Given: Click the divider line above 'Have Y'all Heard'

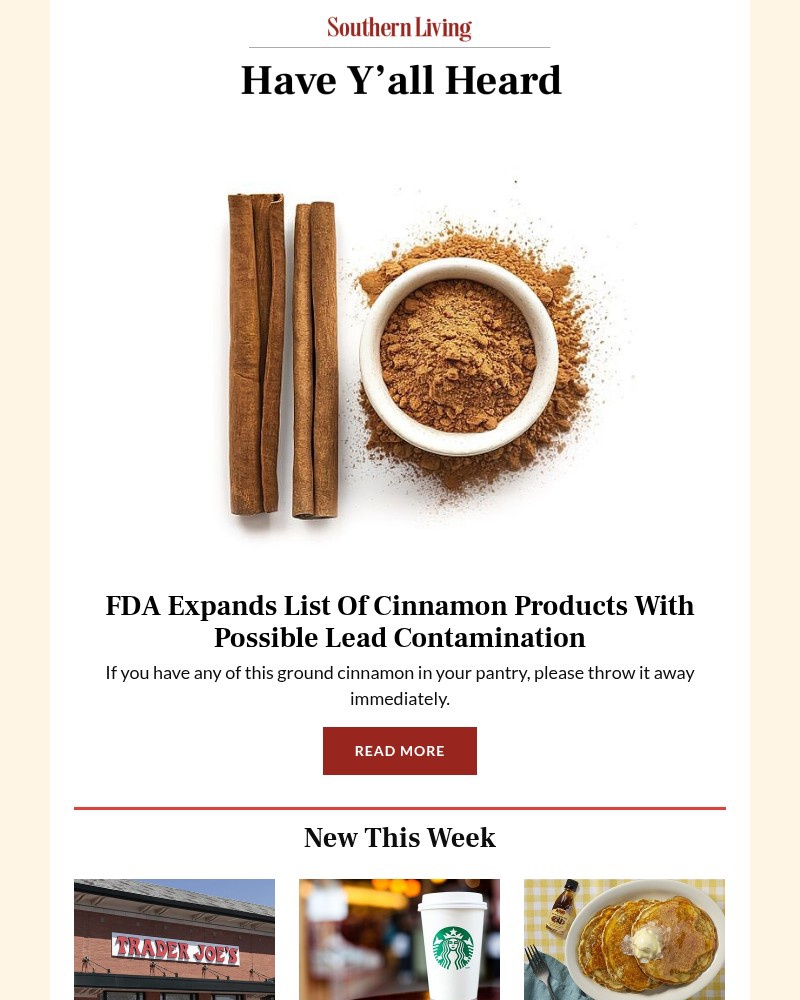Looking at the screenshot, I should tap(399, 45).
